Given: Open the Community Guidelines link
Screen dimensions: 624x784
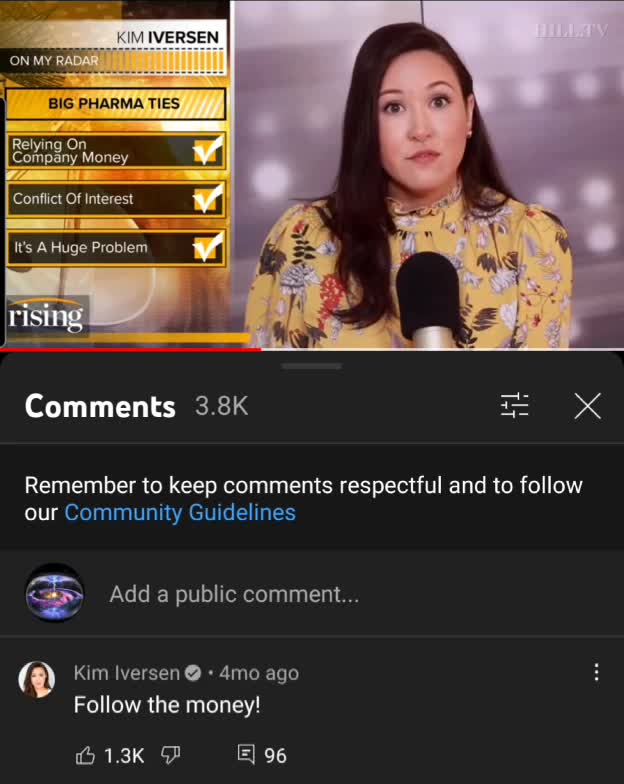Looking at the screenshot, I should coord(180,513).
